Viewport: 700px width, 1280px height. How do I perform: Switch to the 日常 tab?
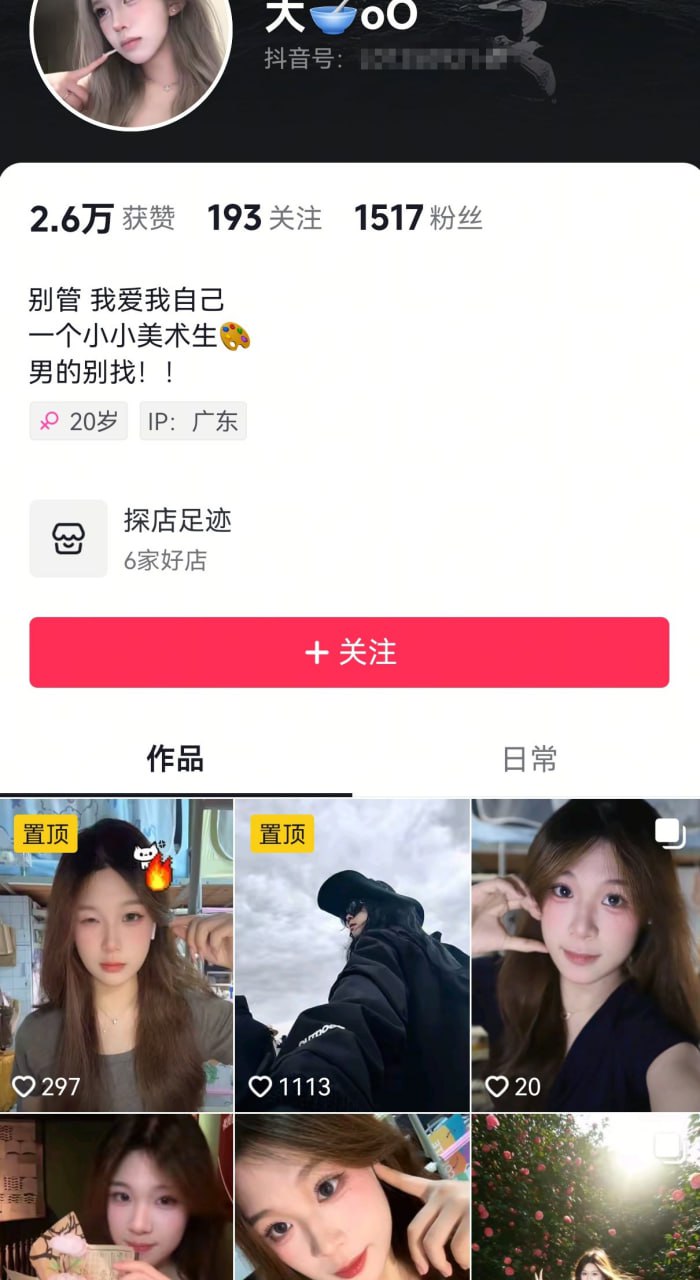(529, 760)
